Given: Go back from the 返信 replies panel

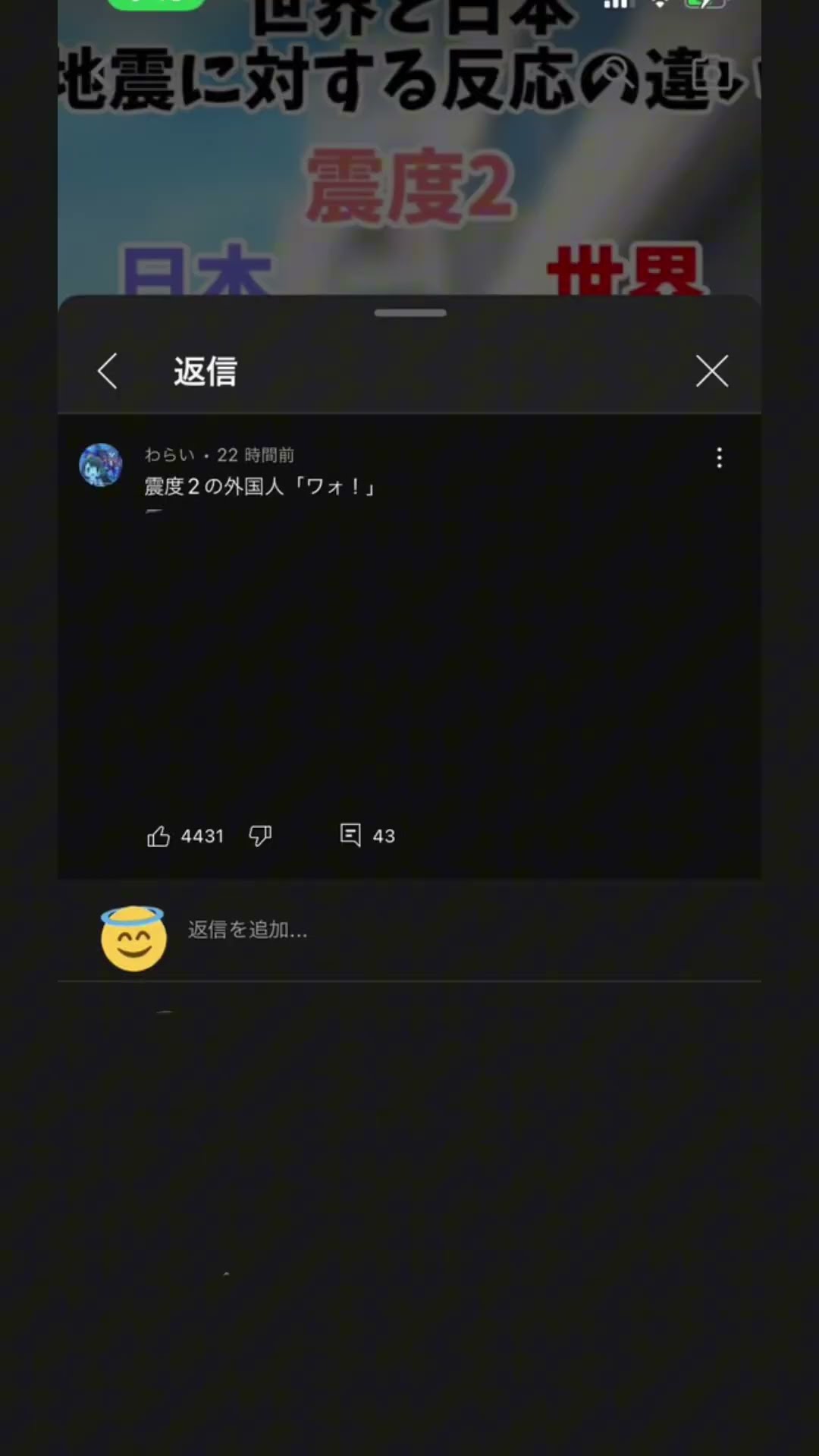Looking at the screenshot, I should (108, 371).
